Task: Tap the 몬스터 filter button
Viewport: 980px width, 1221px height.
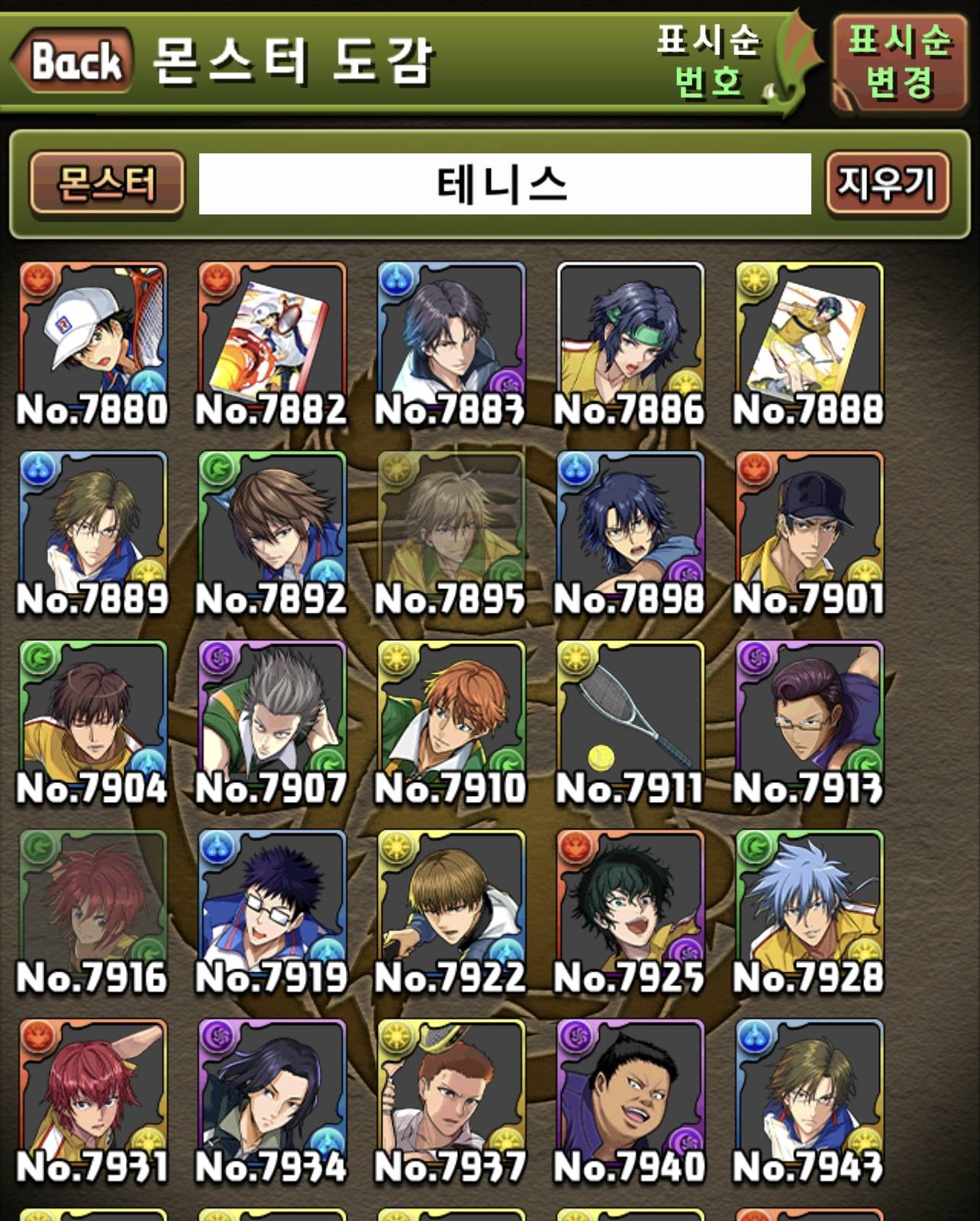Action: [x=107, y=183]
